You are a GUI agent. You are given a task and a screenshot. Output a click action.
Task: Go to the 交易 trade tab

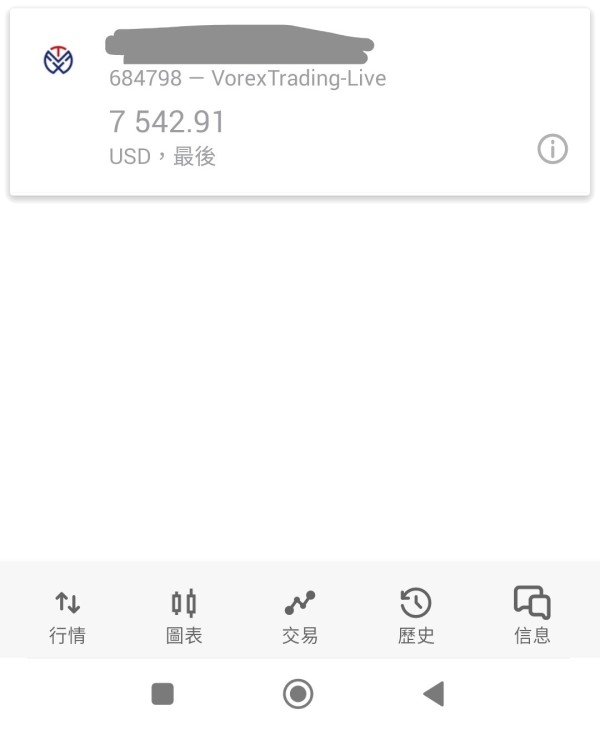pyautogui.click(x=300, y=616)
